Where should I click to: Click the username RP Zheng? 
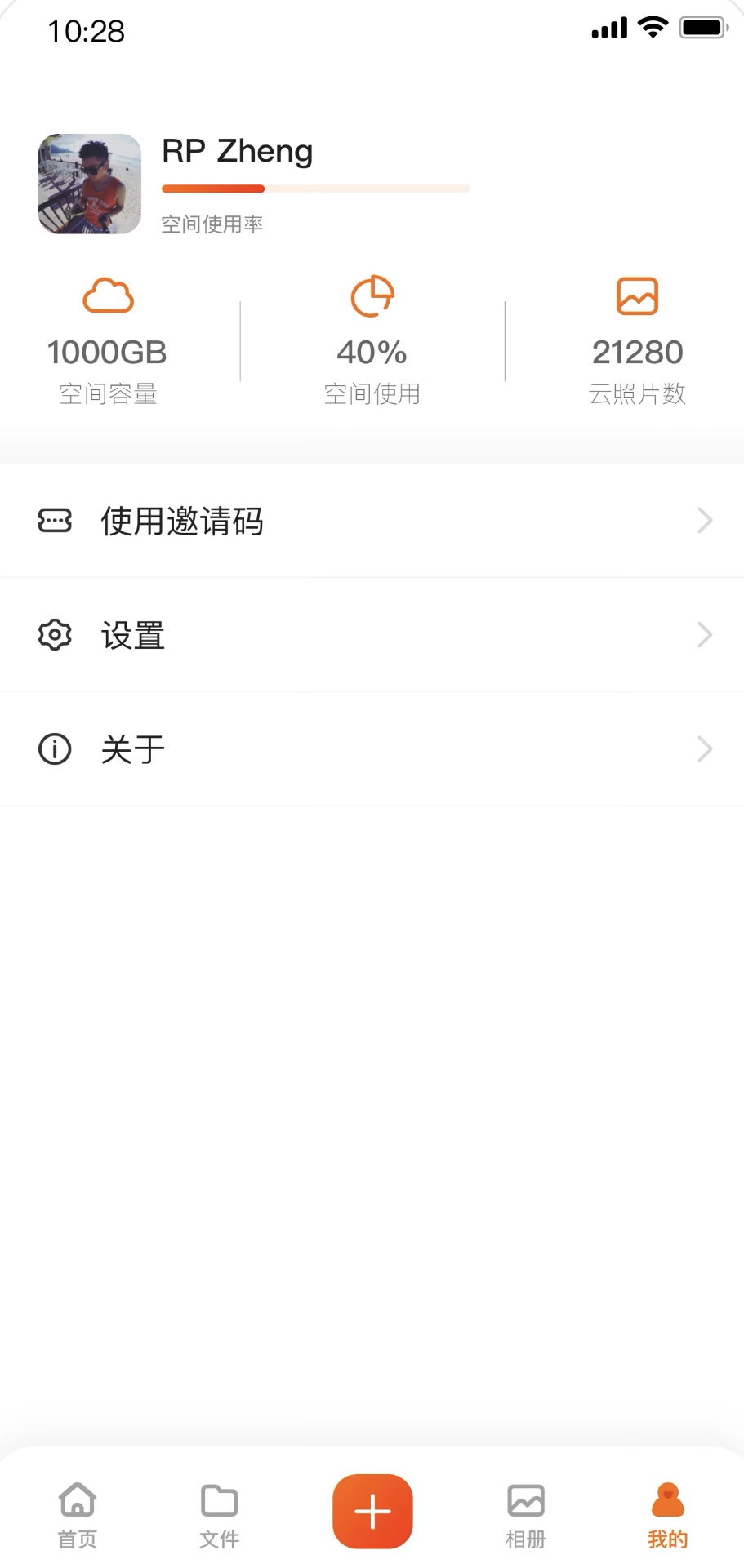pyautogui.click(x=236, y=151)
